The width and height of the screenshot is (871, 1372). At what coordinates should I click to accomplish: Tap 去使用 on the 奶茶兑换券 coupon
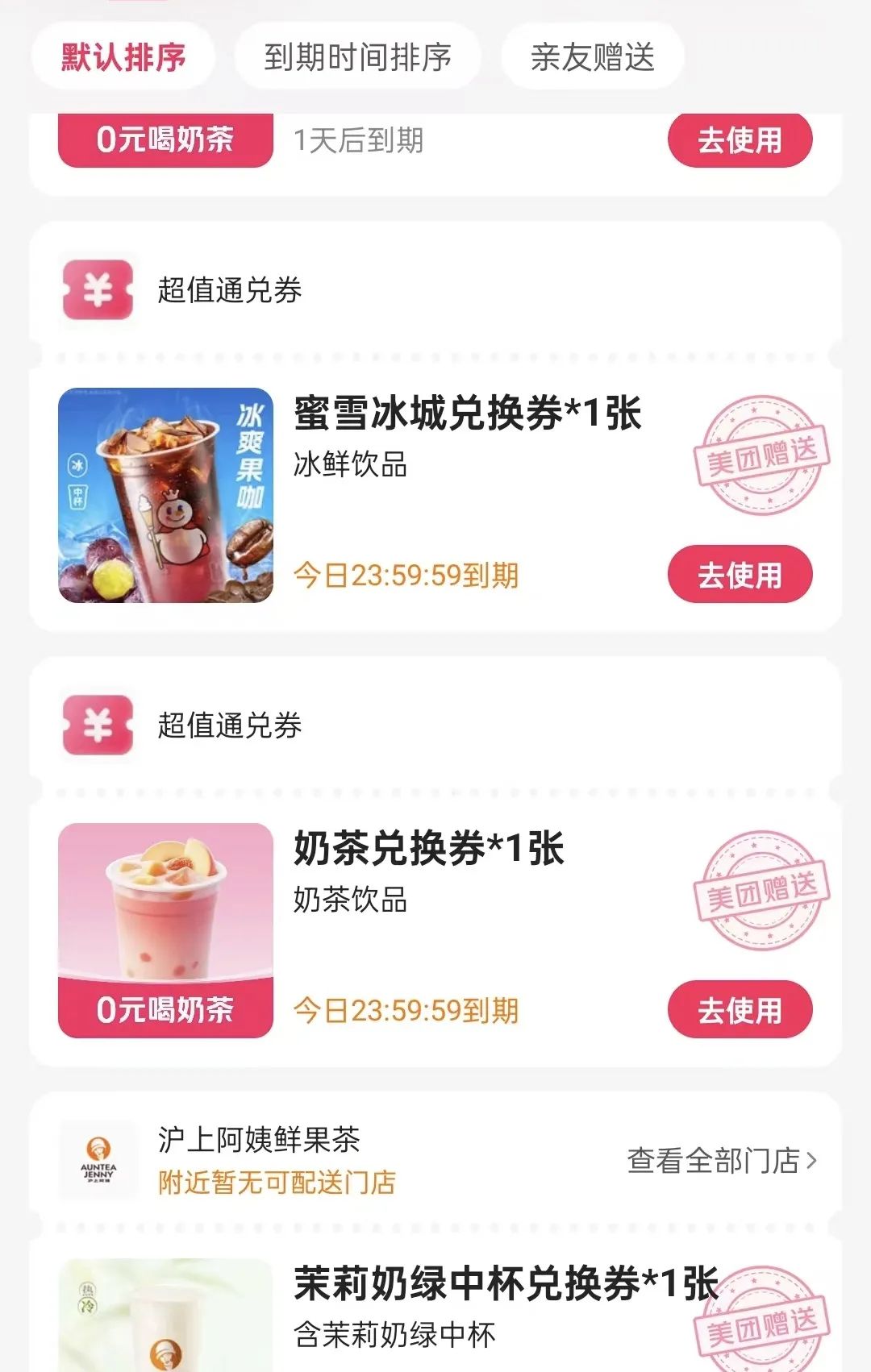(740, 1010)
